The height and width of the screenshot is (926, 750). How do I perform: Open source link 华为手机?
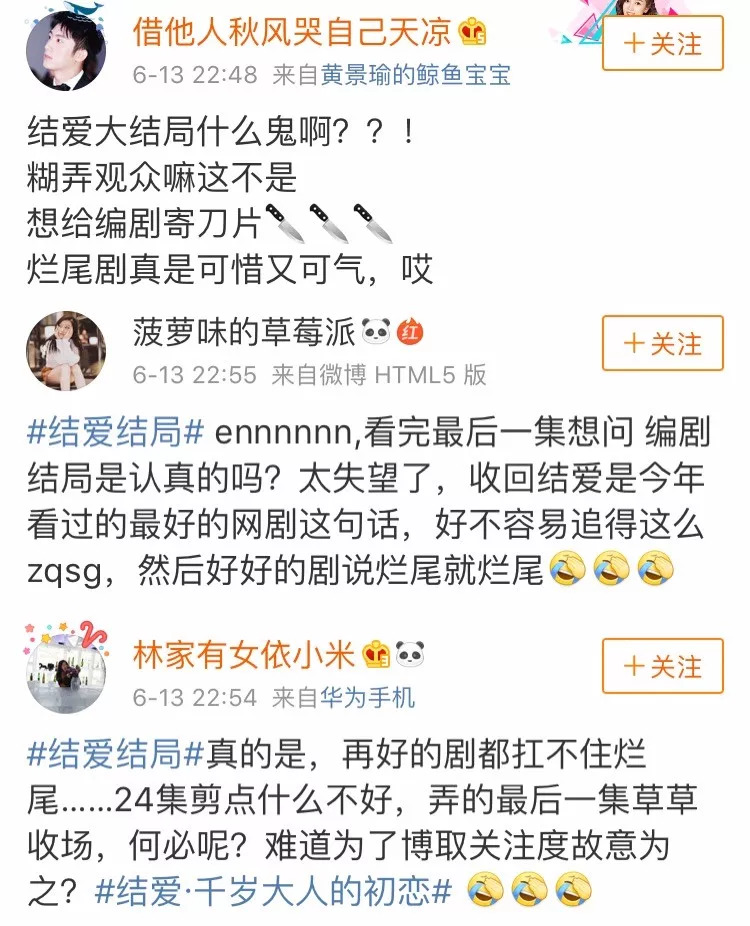[367, 697]
